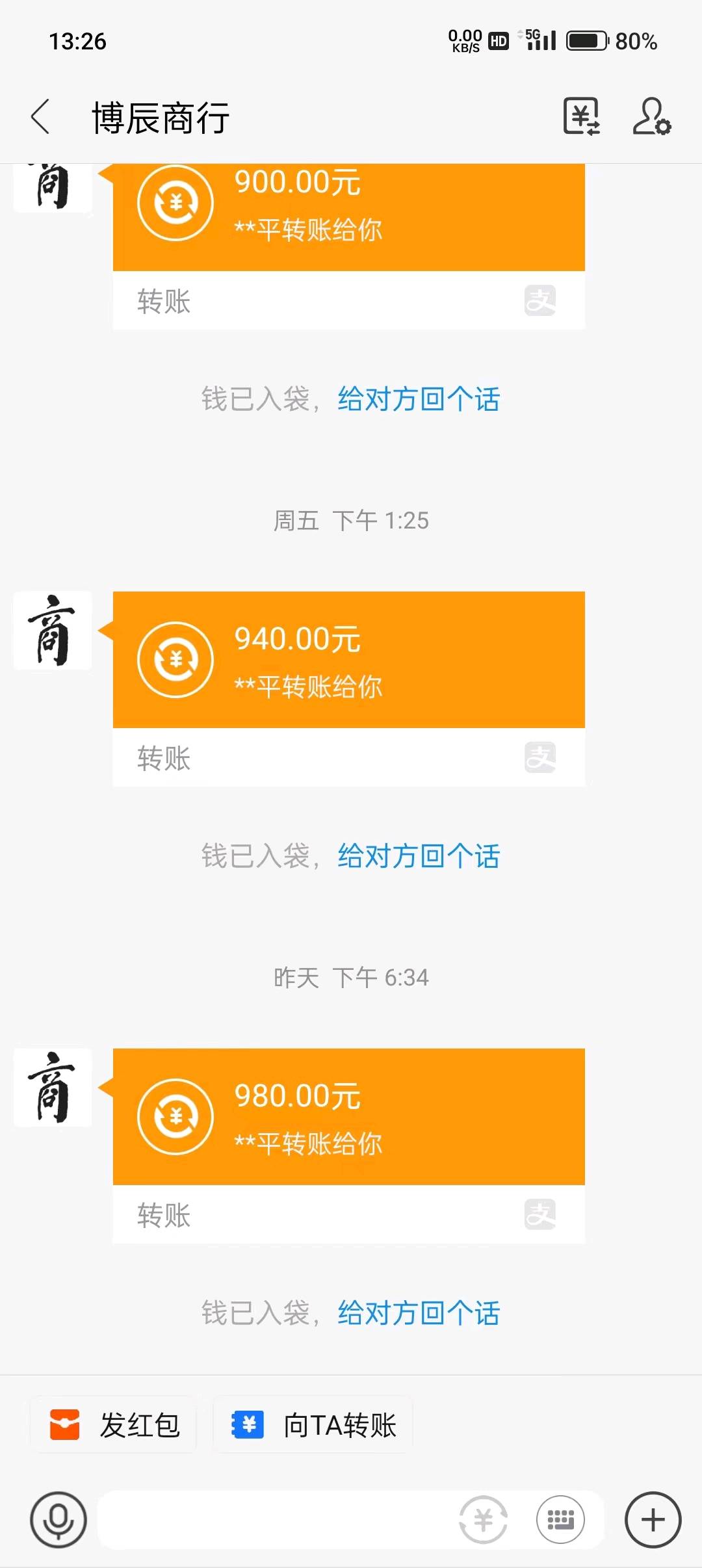Open transfer records icon in header
Screen dimensions: 702x1568
(582, 117)
